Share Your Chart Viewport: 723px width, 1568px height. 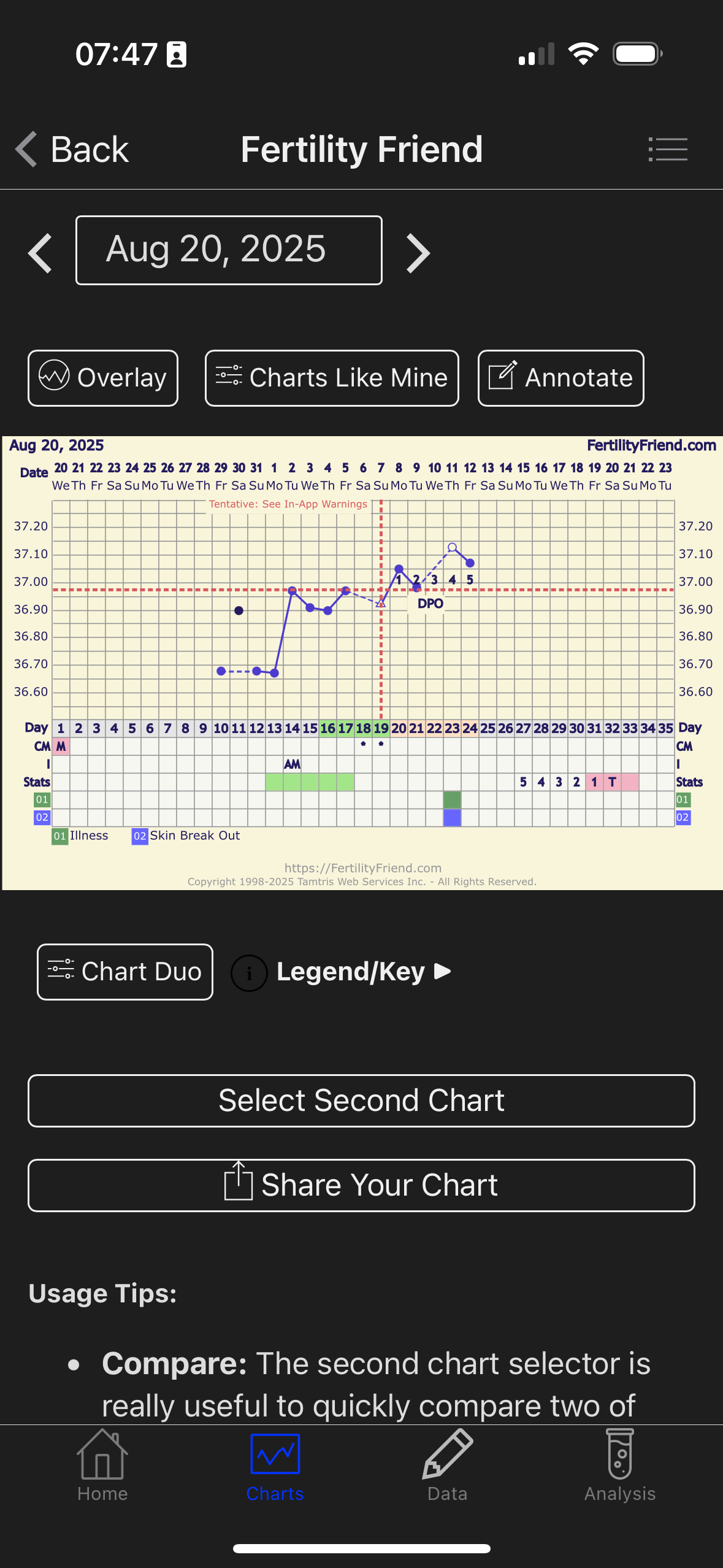[x=361, y=1185]
